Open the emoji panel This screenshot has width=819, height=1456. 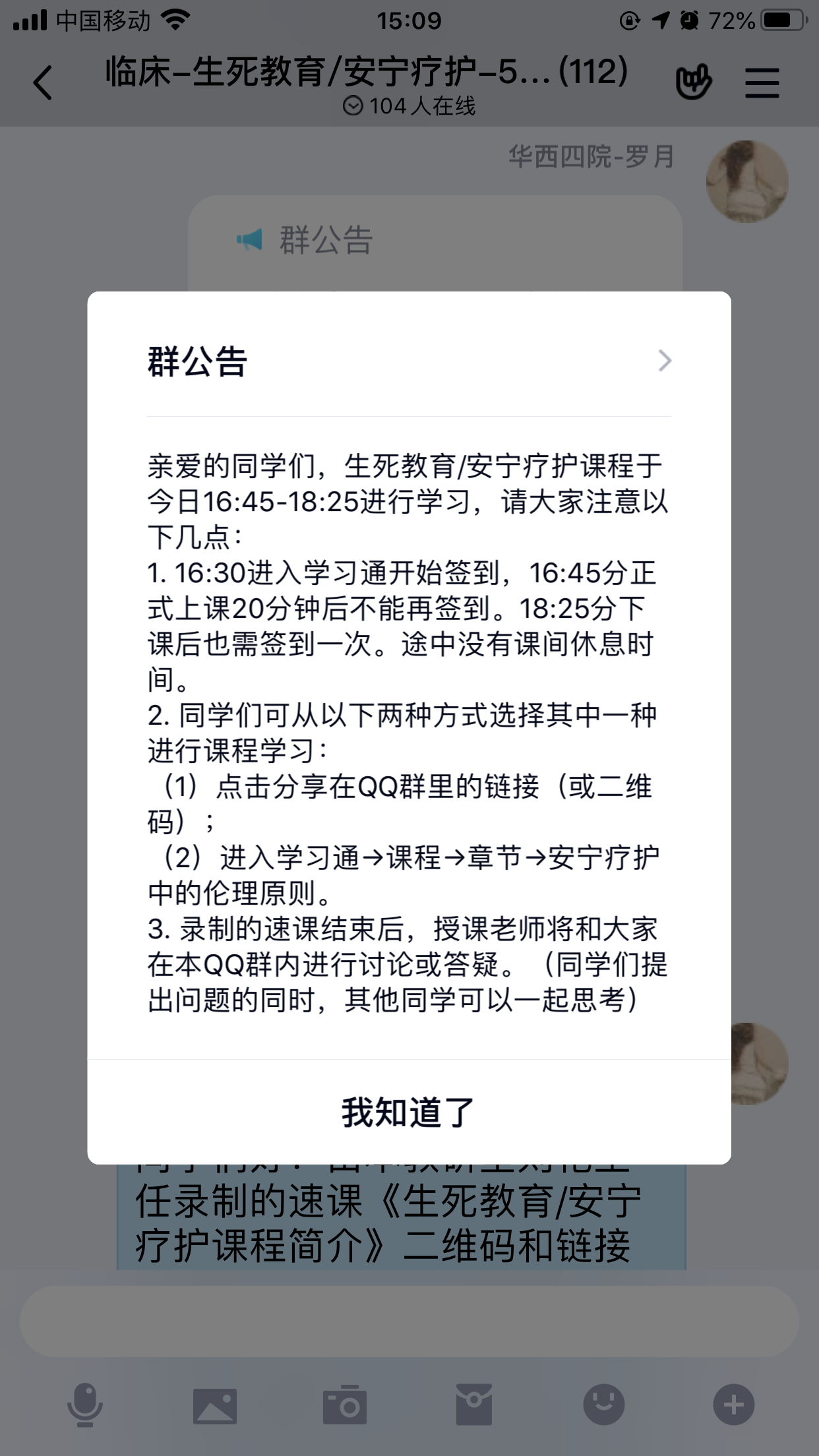tap(603, 1404)
